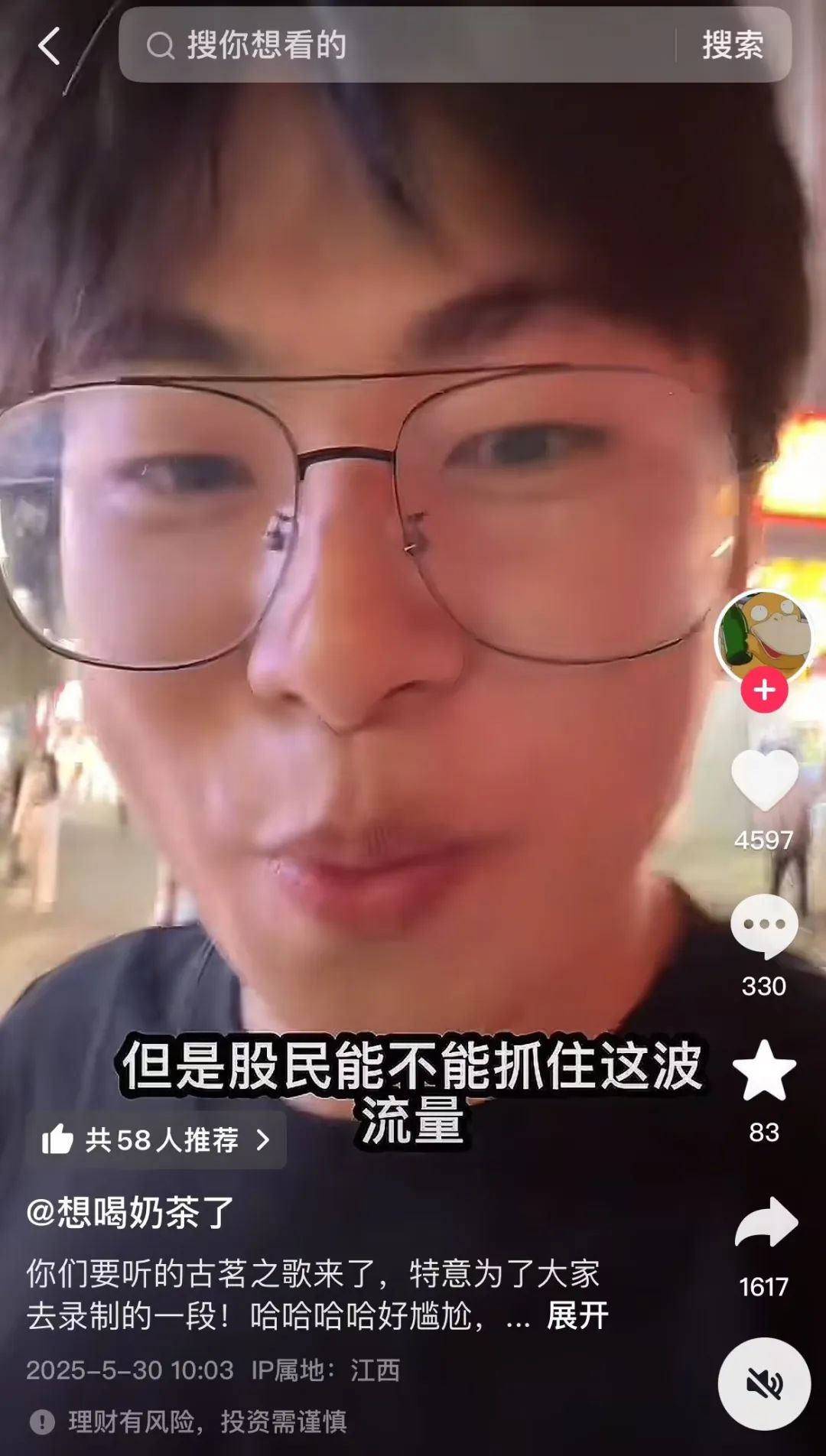826x1456 pixels.
Task: Open the creator's duck avatar profile
Action: tap(763, 635)
